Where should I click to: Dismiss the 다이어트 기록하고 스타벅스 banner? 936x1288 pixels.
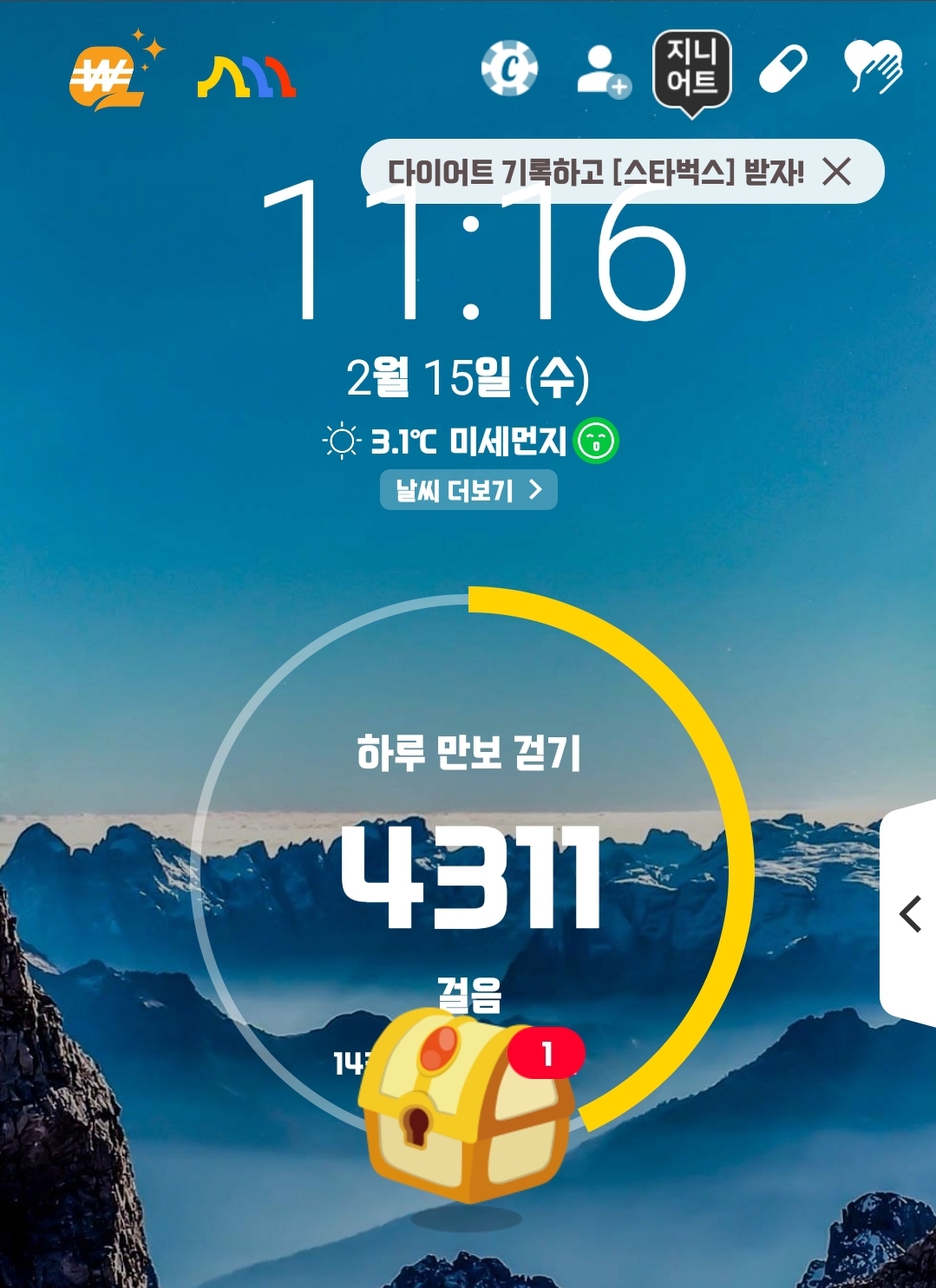click(836, 172)
